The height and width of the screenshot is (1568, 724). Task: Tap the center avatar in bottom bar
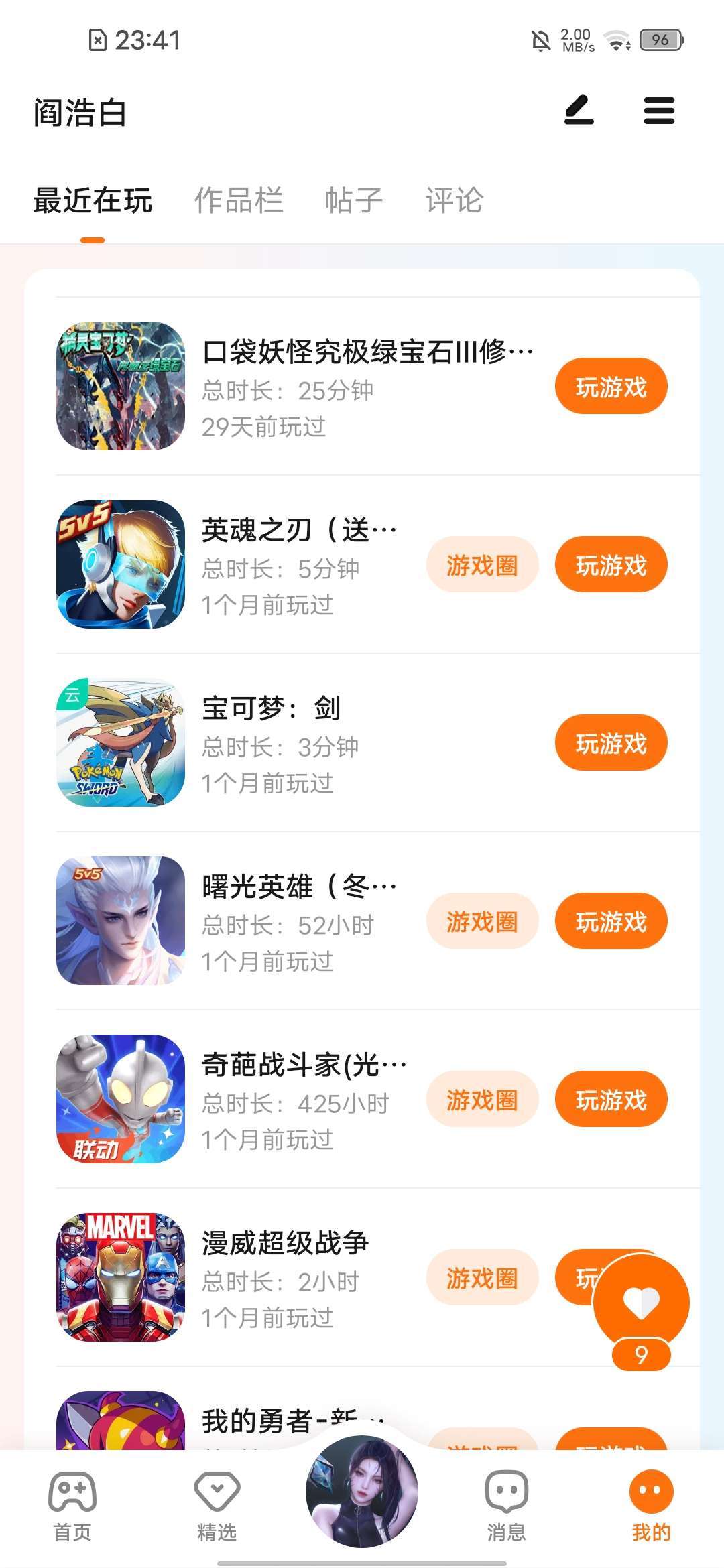[362, 1492]
